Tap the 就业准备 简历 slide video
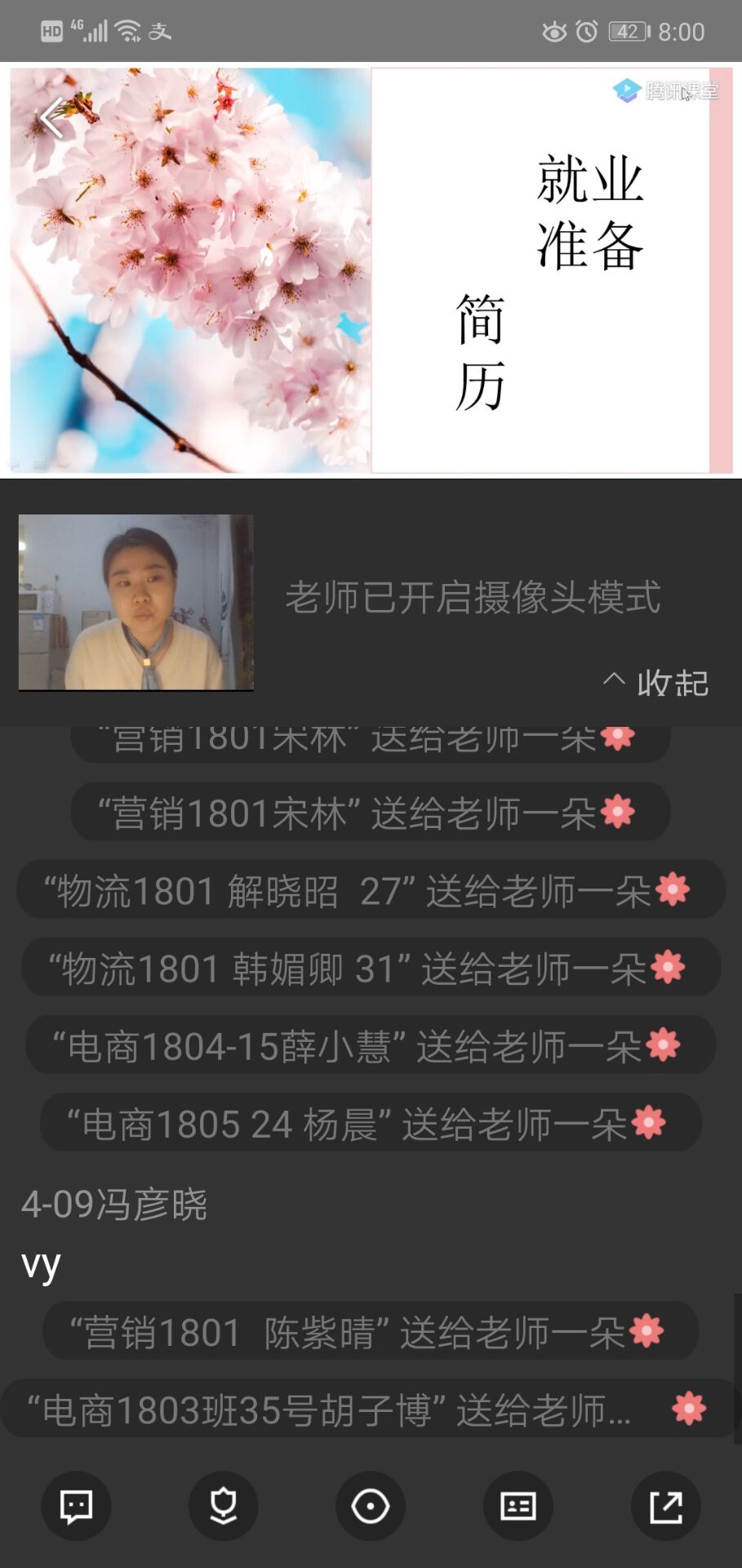Screen dimensions: 742x1568 click(x=371, y=270)
